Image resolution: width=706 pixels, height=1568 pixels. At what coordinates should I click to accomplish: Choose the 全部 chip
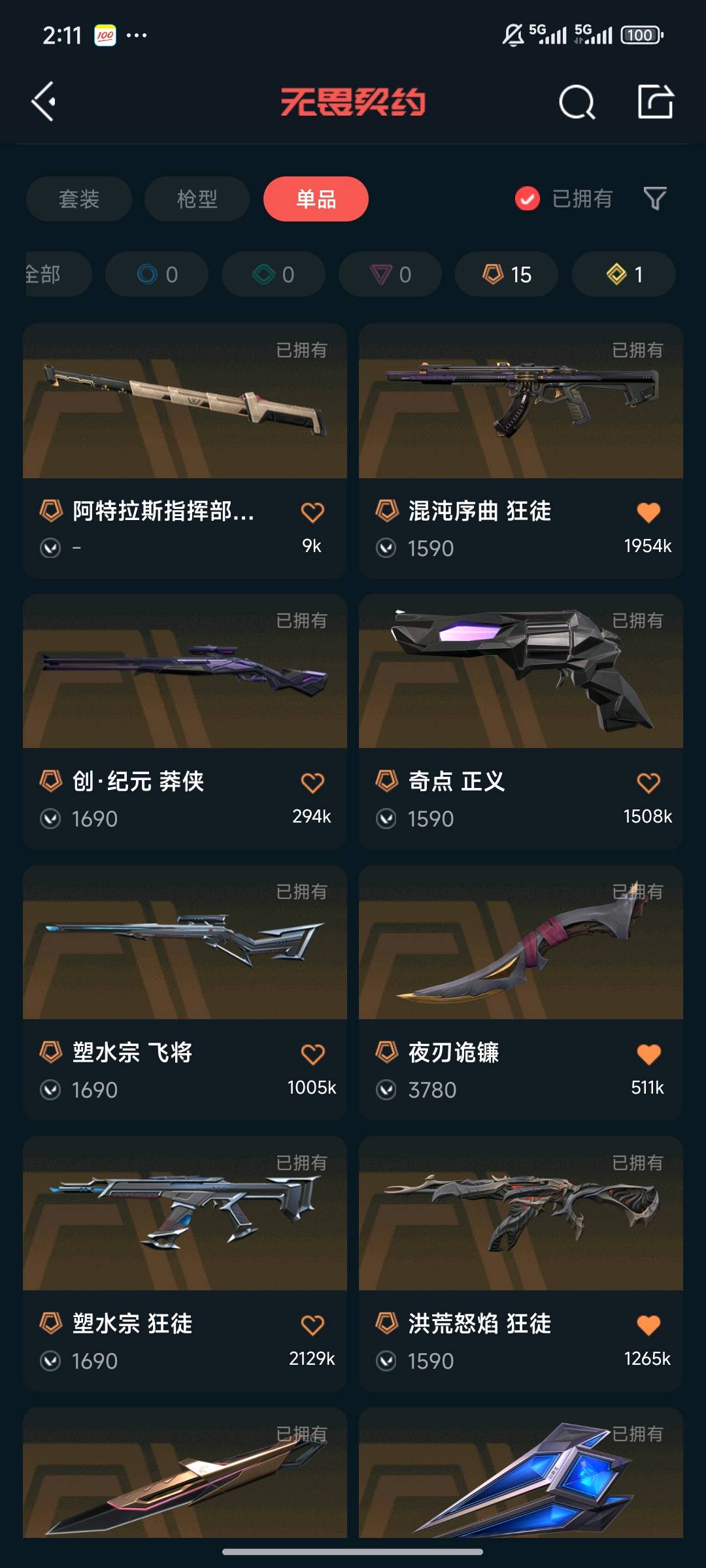pos(56,274)
